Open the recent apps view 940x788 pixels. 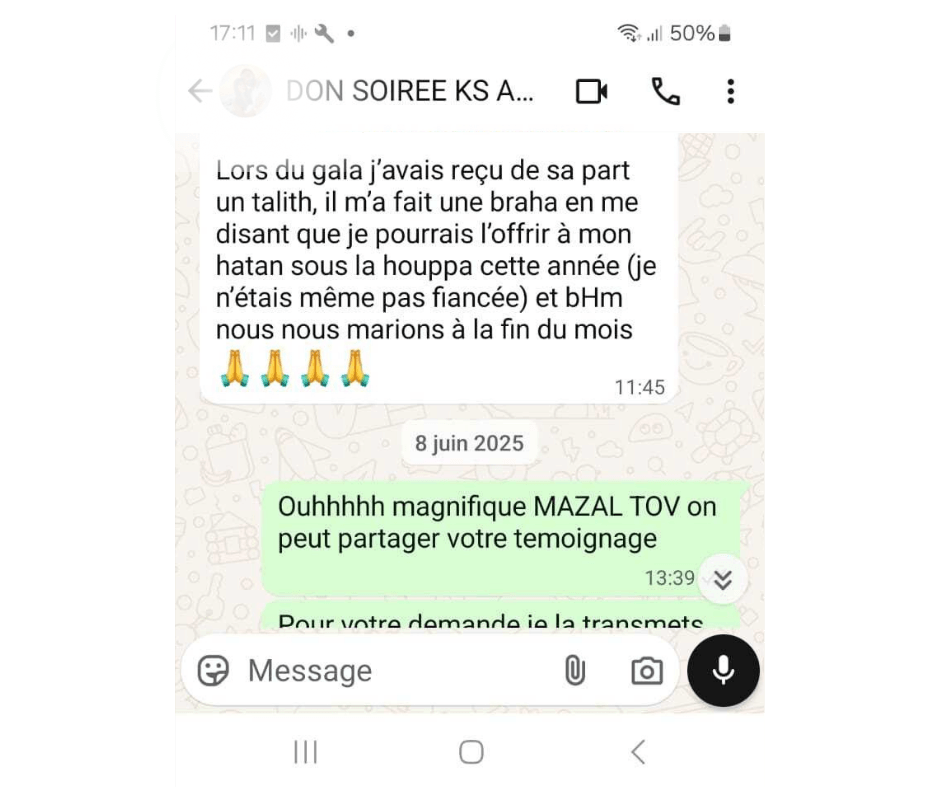tap(305, 752)
